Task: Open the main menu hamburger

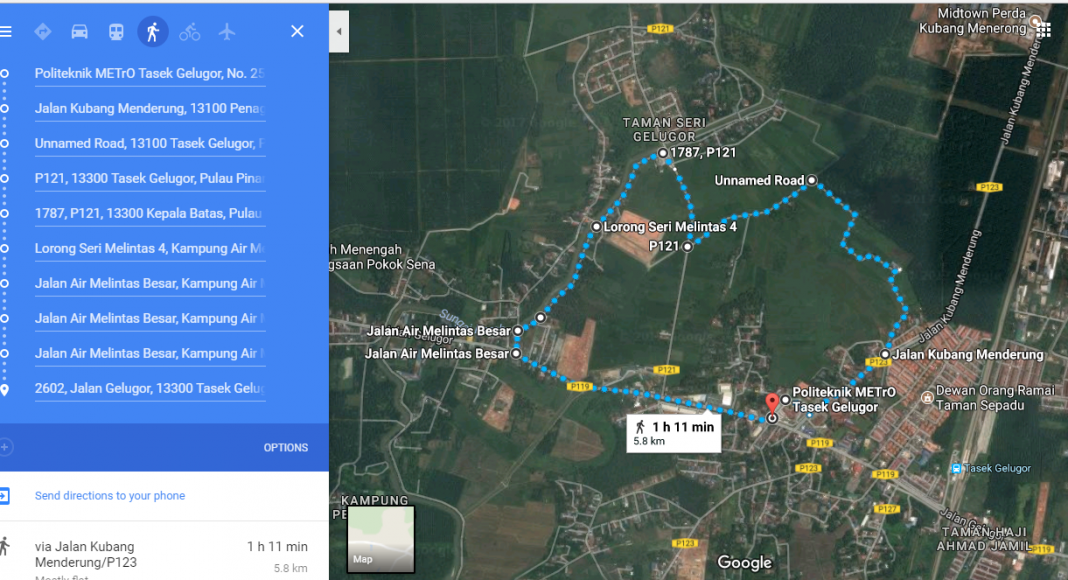Action: point(6,31)
